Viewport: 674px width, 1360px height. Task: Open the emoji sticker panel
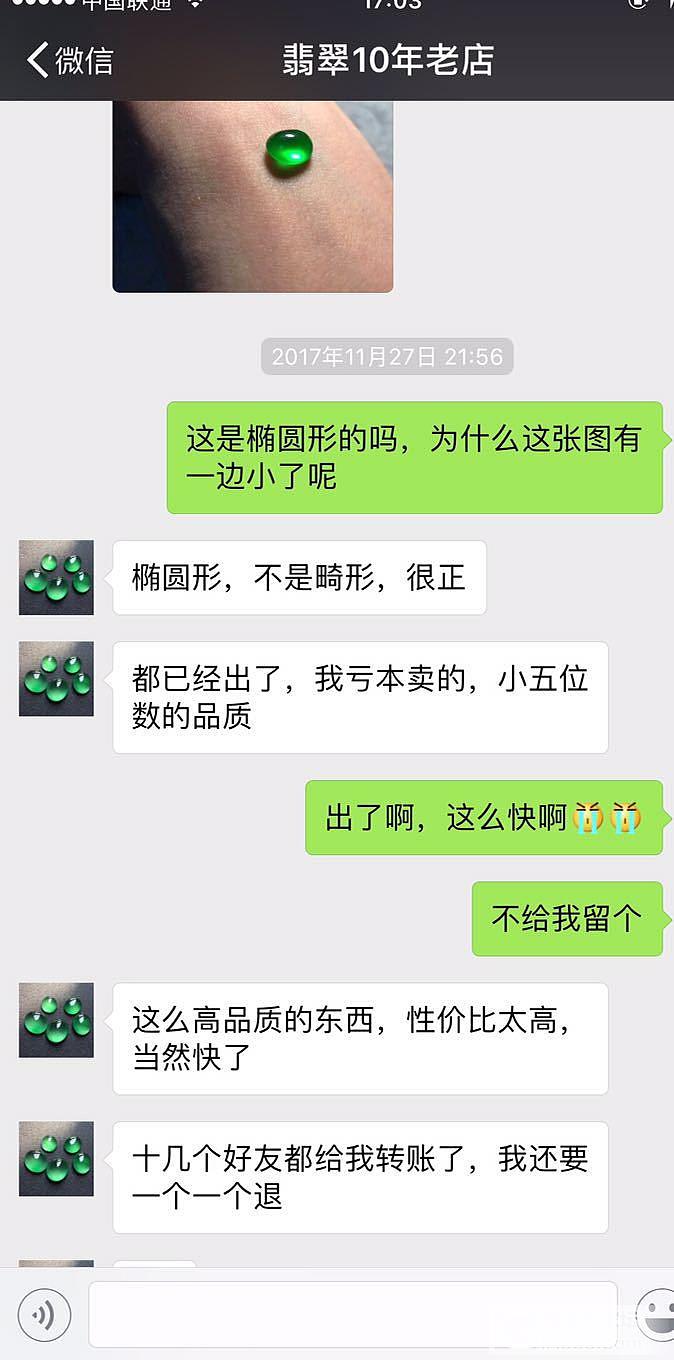pyautogui.click(x=656, y=1314)
